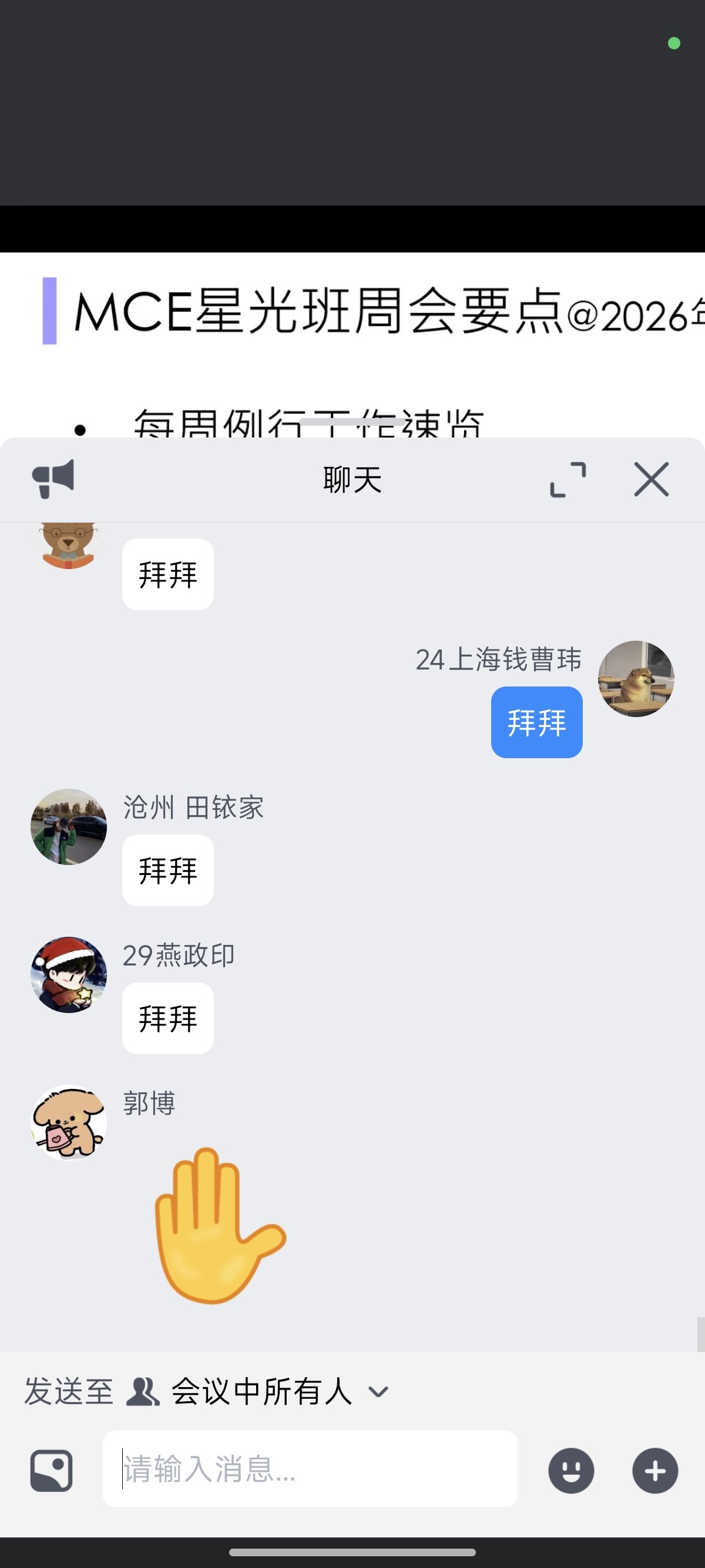The height and width of the screenshot is (1568, 705).
Task: Click 燕政印's 拜拜 message bubble
Action: tap(167, 1018)
